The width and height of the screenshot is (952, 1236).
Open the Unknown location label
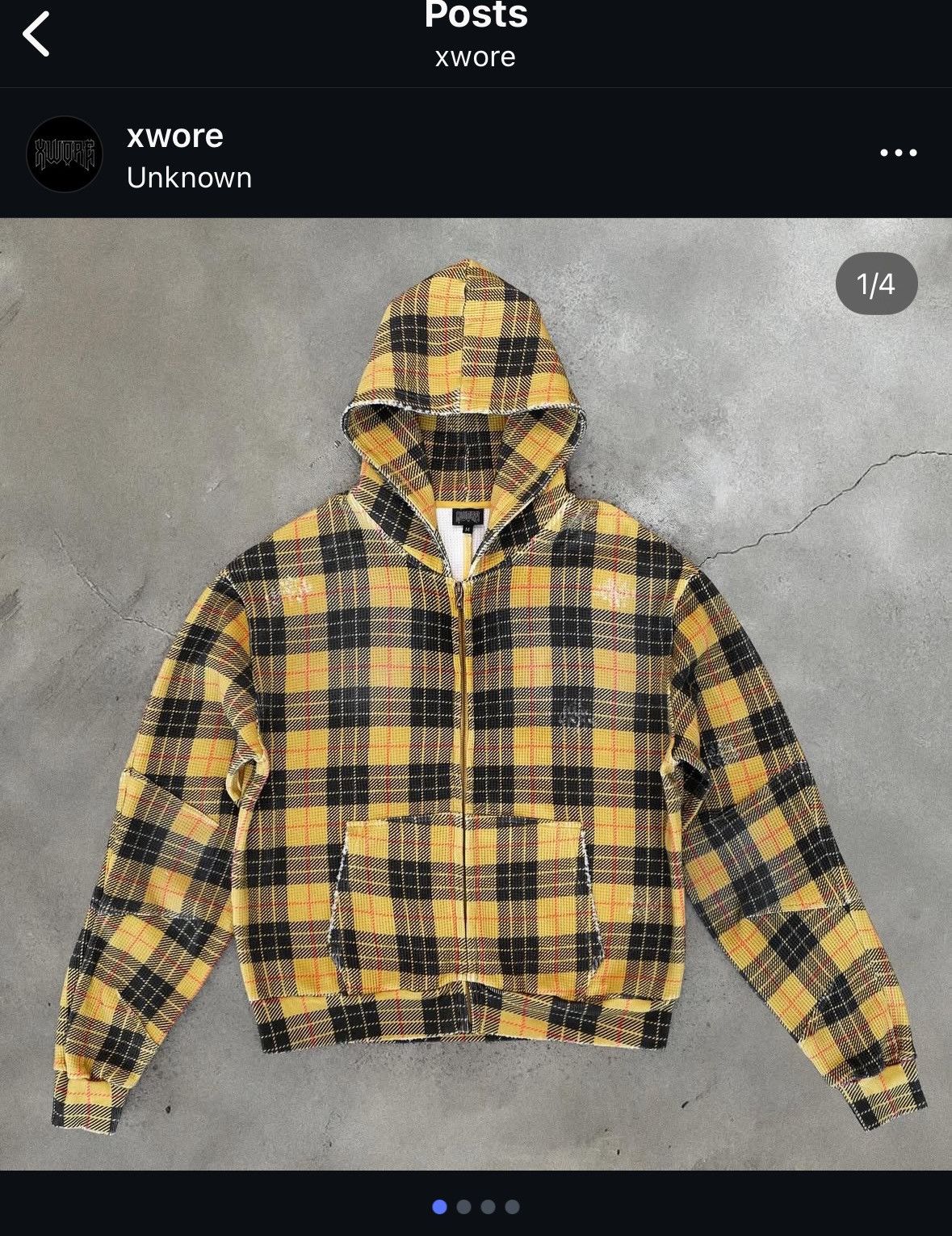click(x=189, y=178)
